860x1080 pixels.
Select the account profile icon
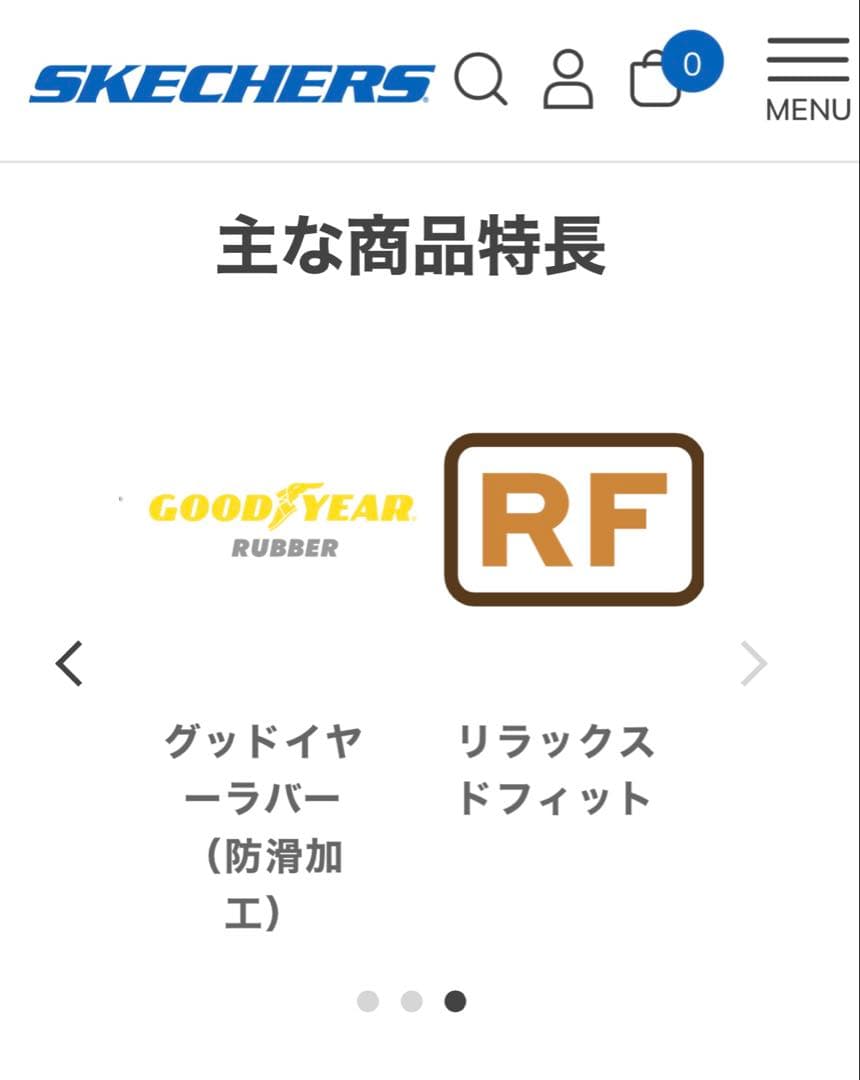click(x=569, y=79)
